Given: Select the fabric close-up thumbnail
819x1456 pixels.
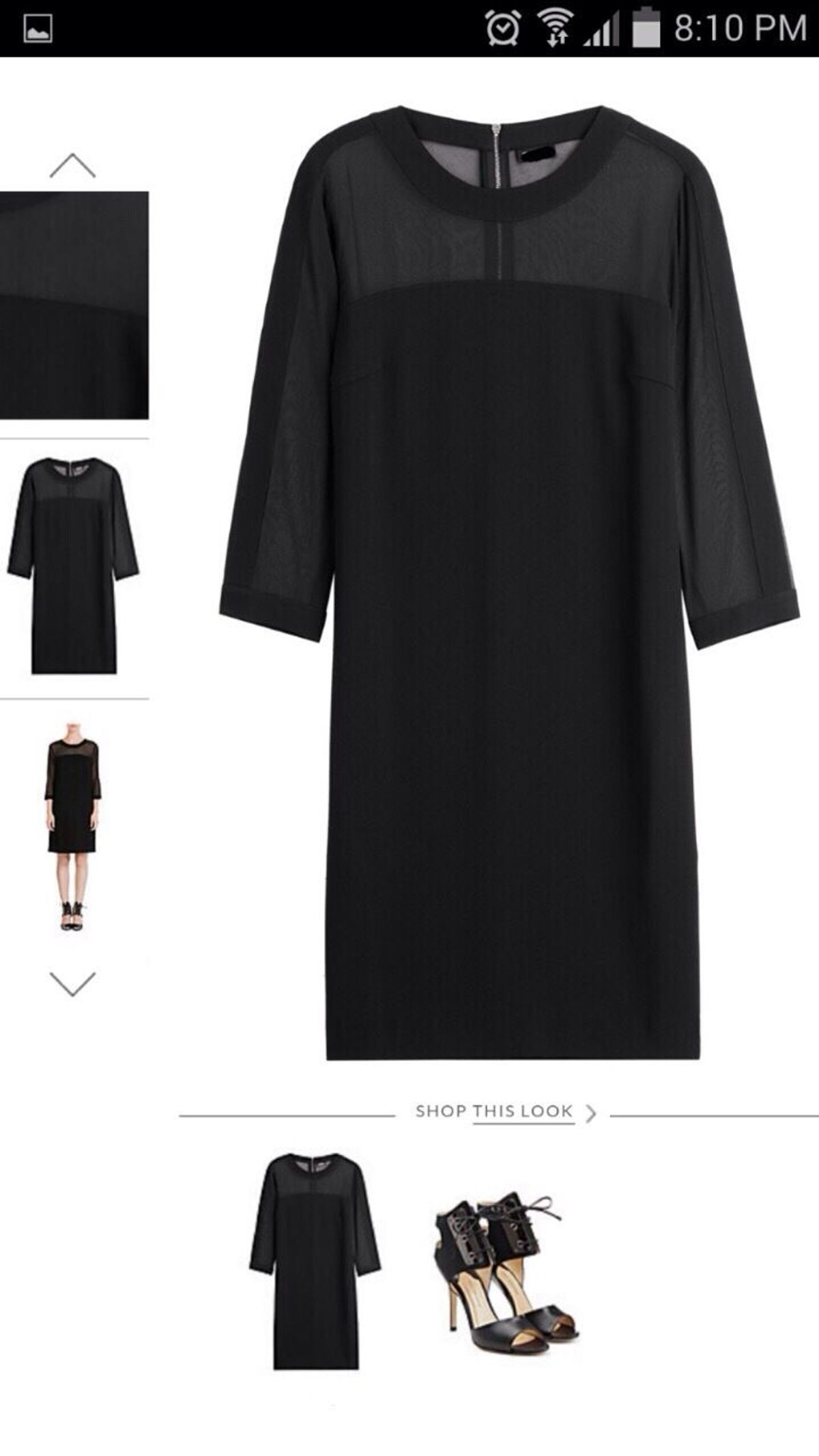Looking at the screenshot, I should point(74,304).
